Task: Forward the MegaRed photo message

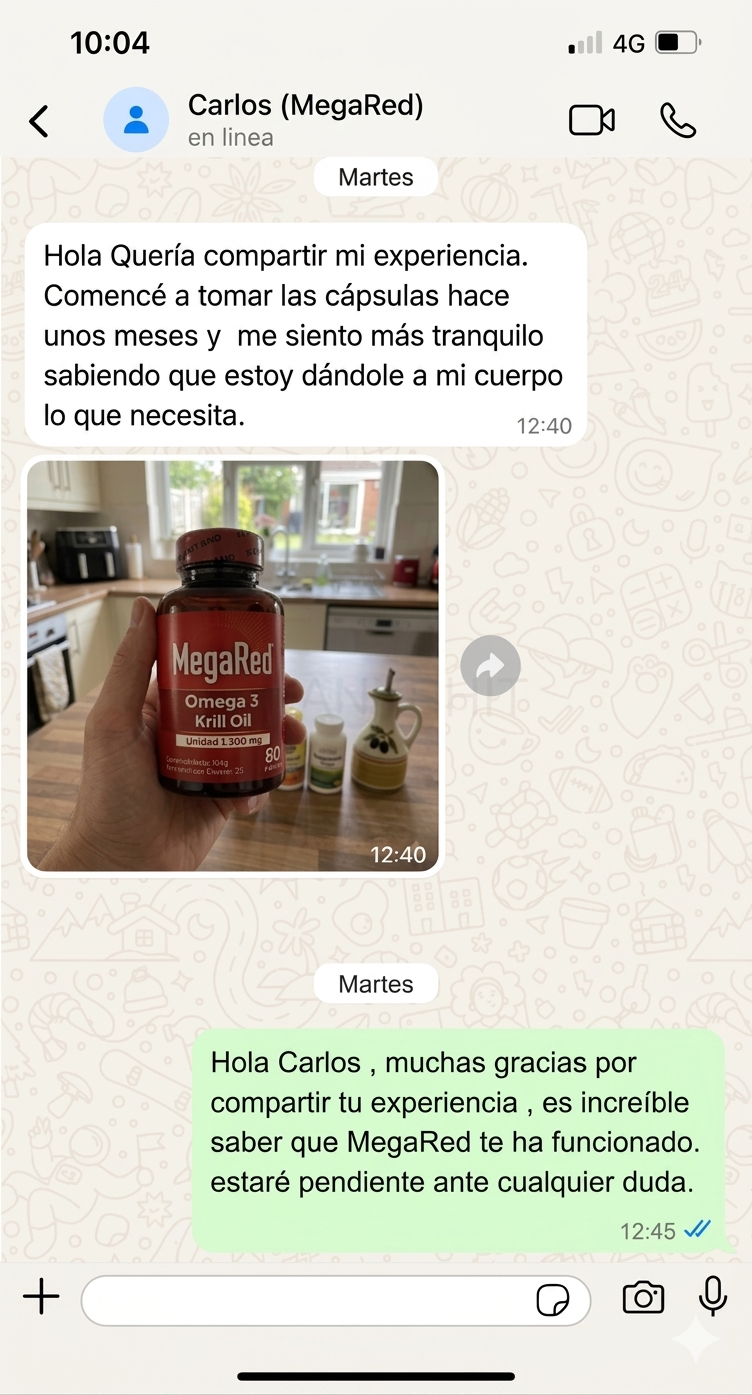Action: tap(490, 666)
